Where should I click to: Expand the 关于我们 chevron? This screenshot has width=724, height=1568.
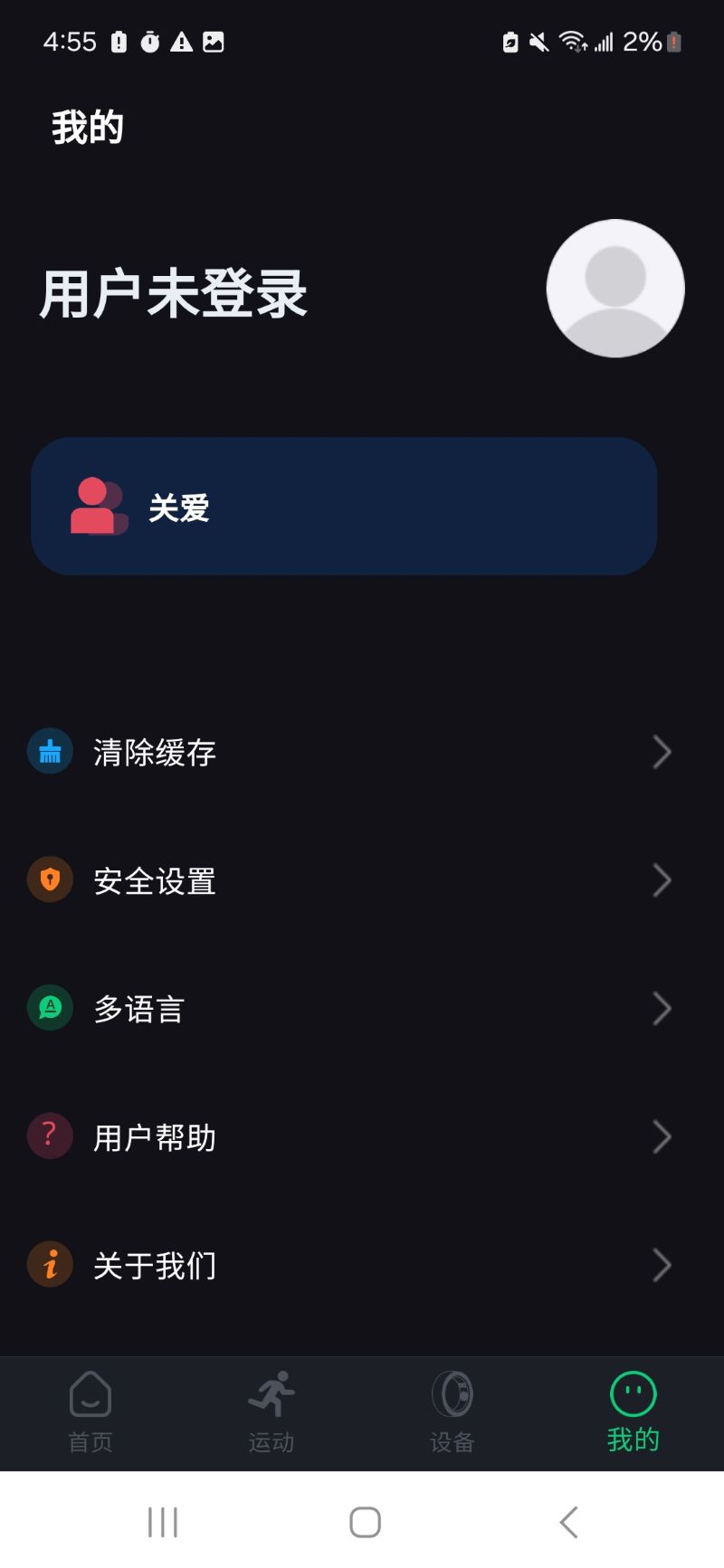662,1266
